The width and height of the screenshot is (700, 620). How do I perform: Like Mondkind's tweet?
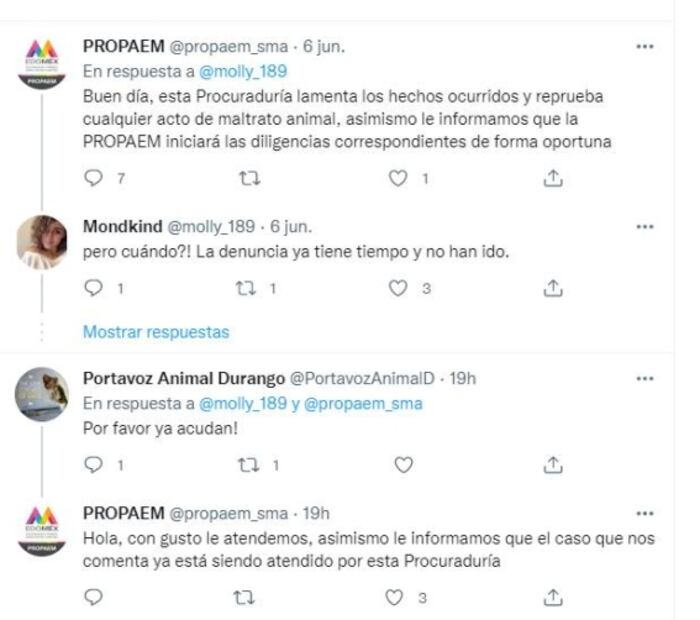[398, 288]
